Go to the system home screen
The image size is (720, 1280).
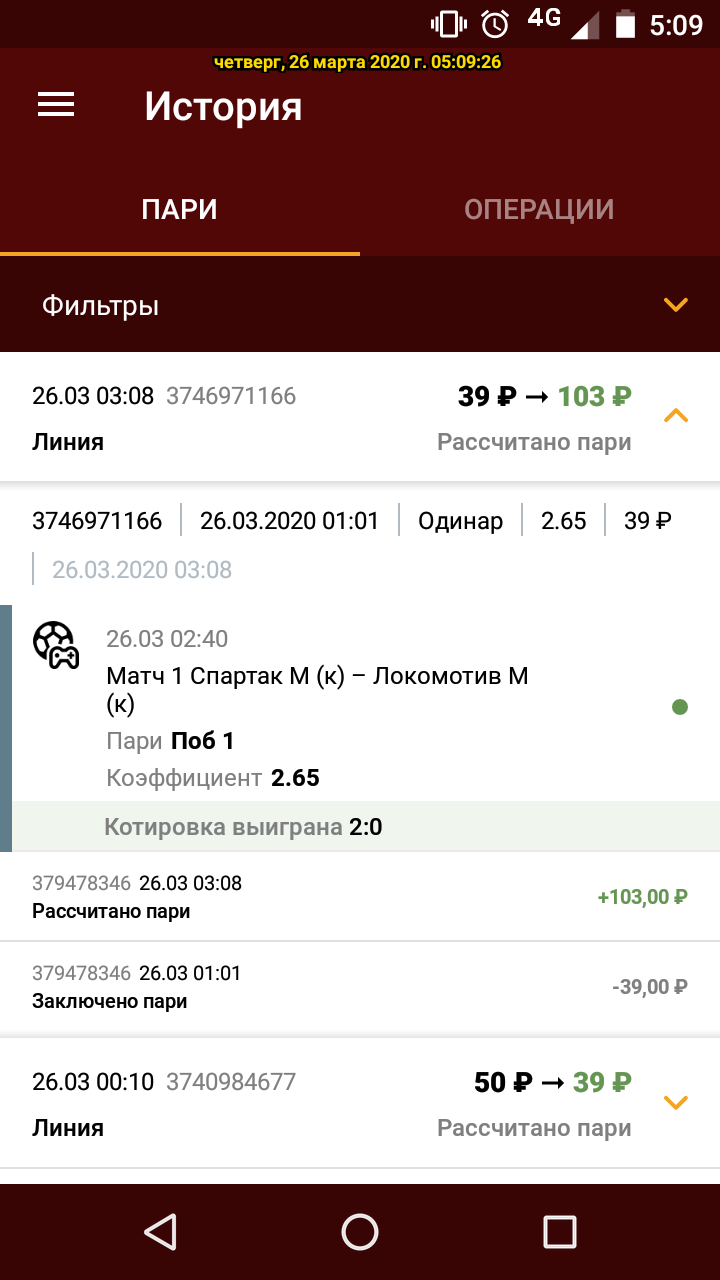(x=360, y=1232)
